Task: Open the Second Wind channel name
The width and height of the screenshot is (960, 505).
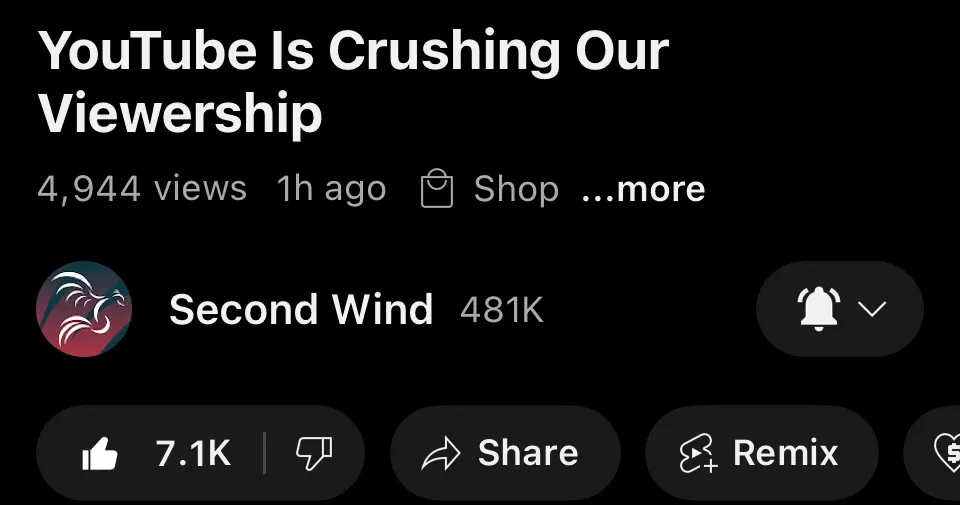Action: coord(301,310)
